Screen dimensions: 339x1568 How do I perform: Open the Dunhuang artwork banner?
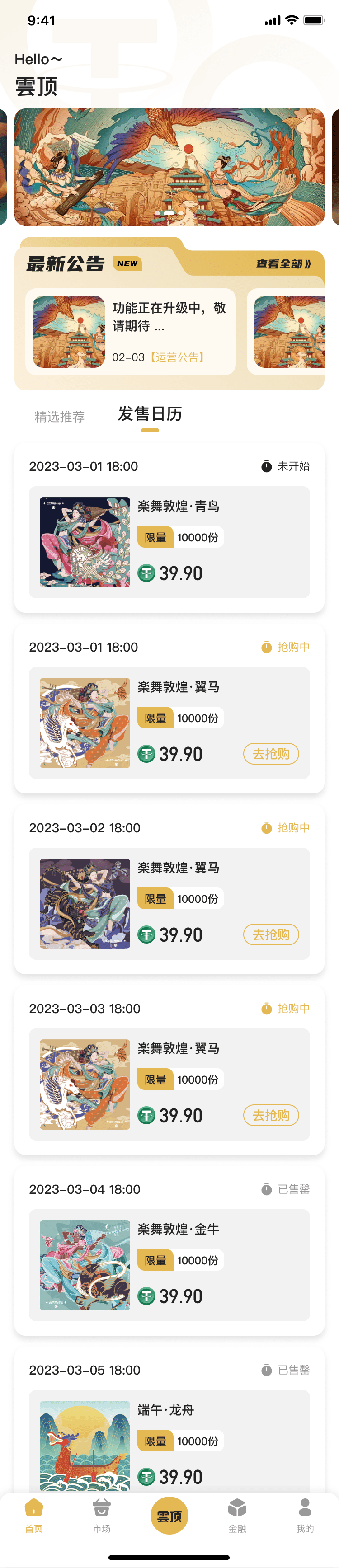pyautogui.click(x=169, y=167)
